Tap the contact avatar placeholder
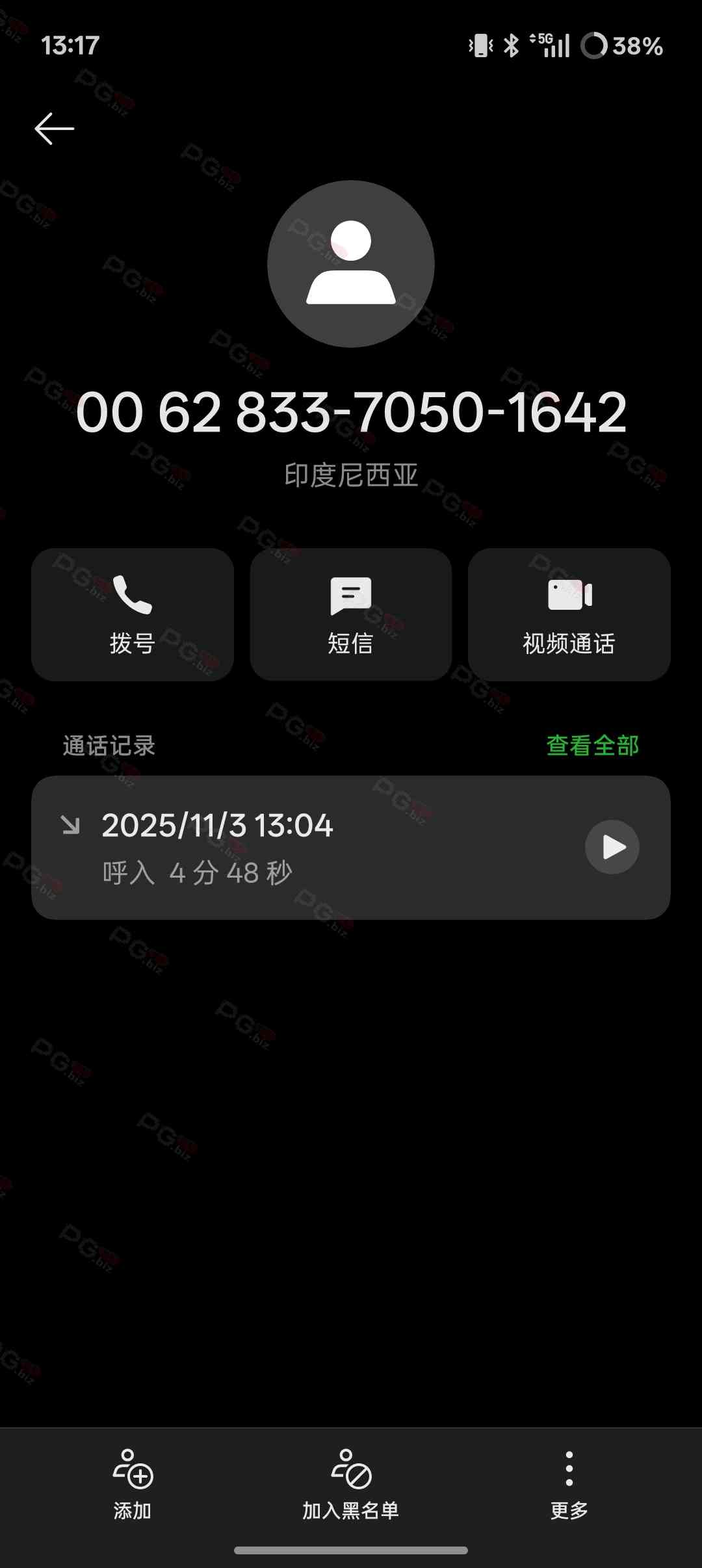This screenshot has width=702, height=1568. click(351, 264)
